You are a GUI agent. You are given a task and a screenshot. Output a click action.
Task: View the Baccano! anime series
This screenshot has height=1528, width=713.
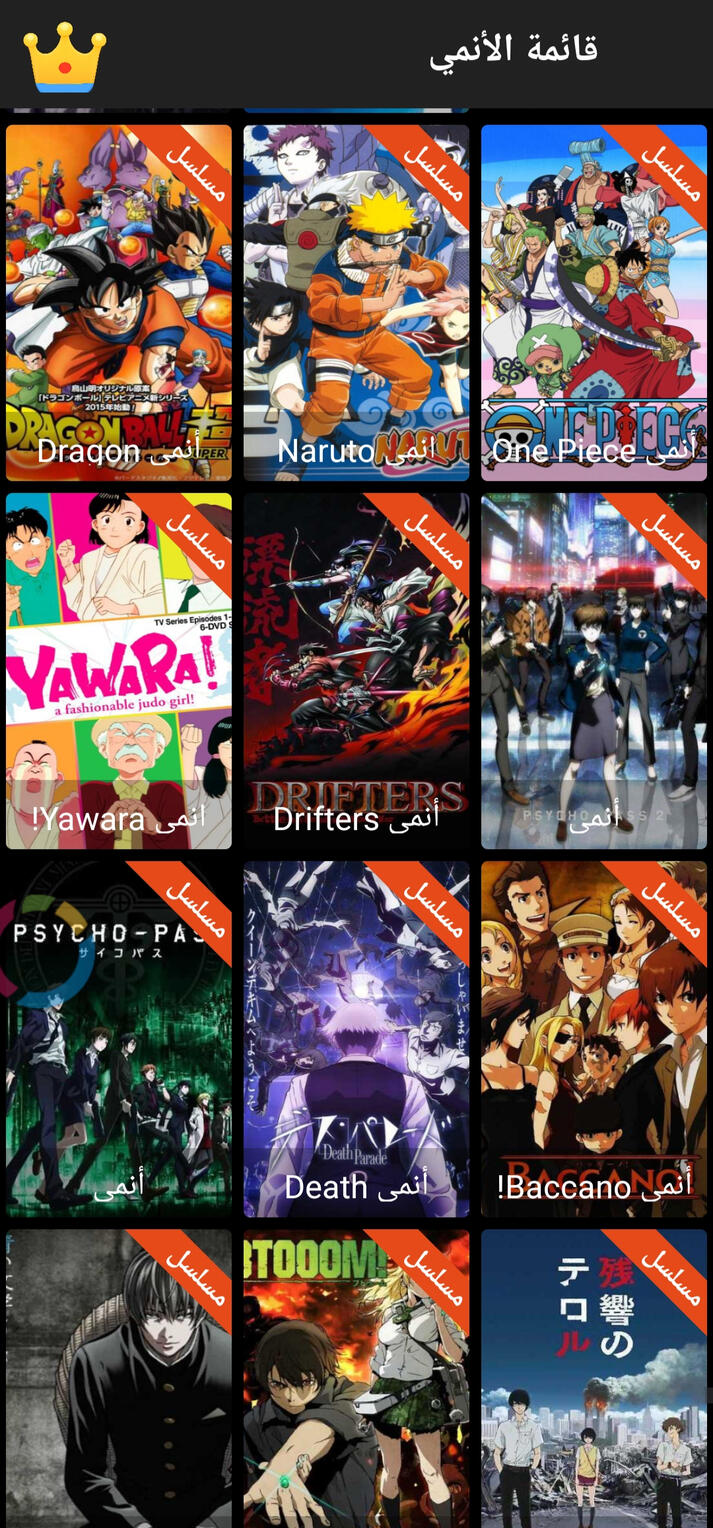pos(594,1038)
